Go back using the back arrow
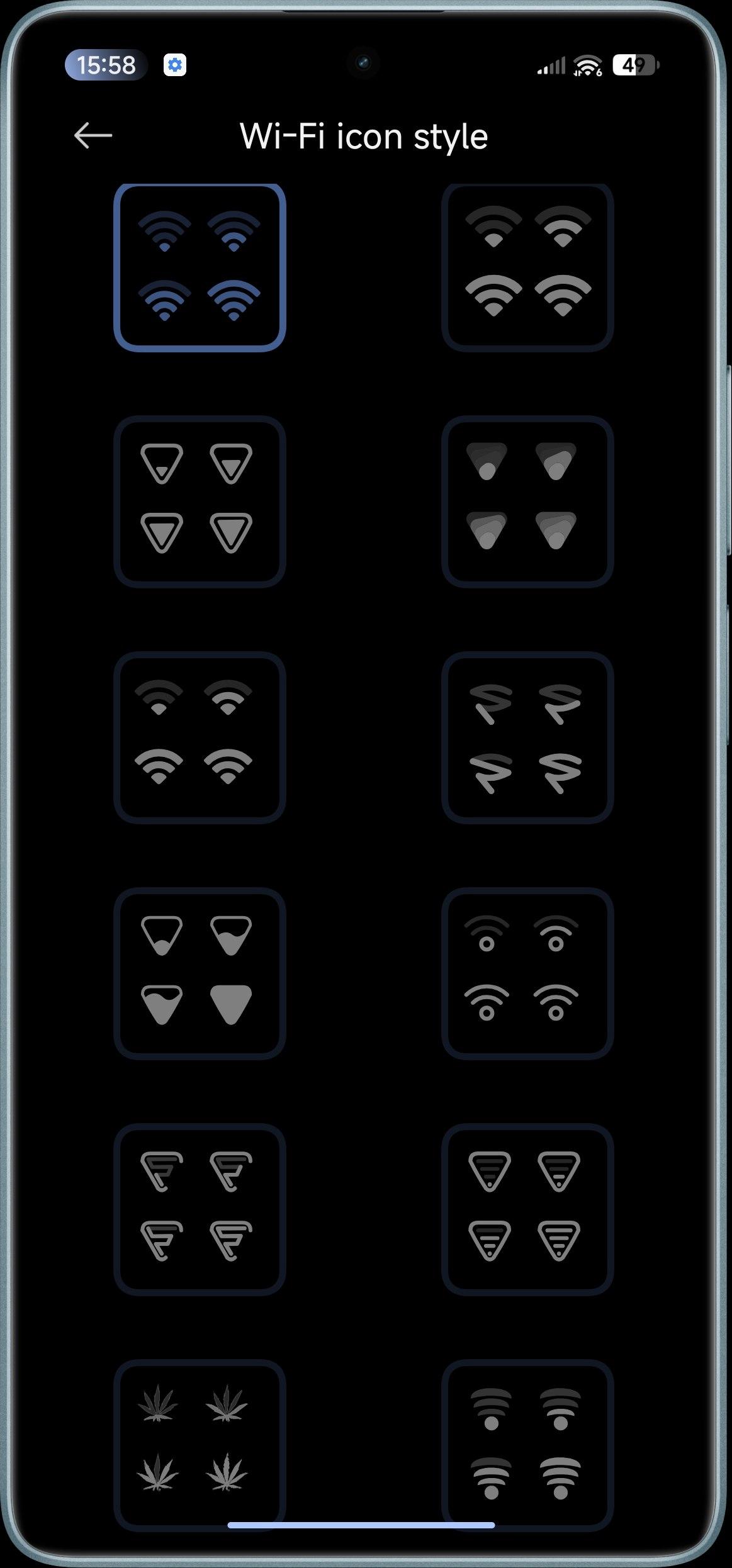This screenshot has width=732, height=1568. pyautogui.click(x=93, y=136)
